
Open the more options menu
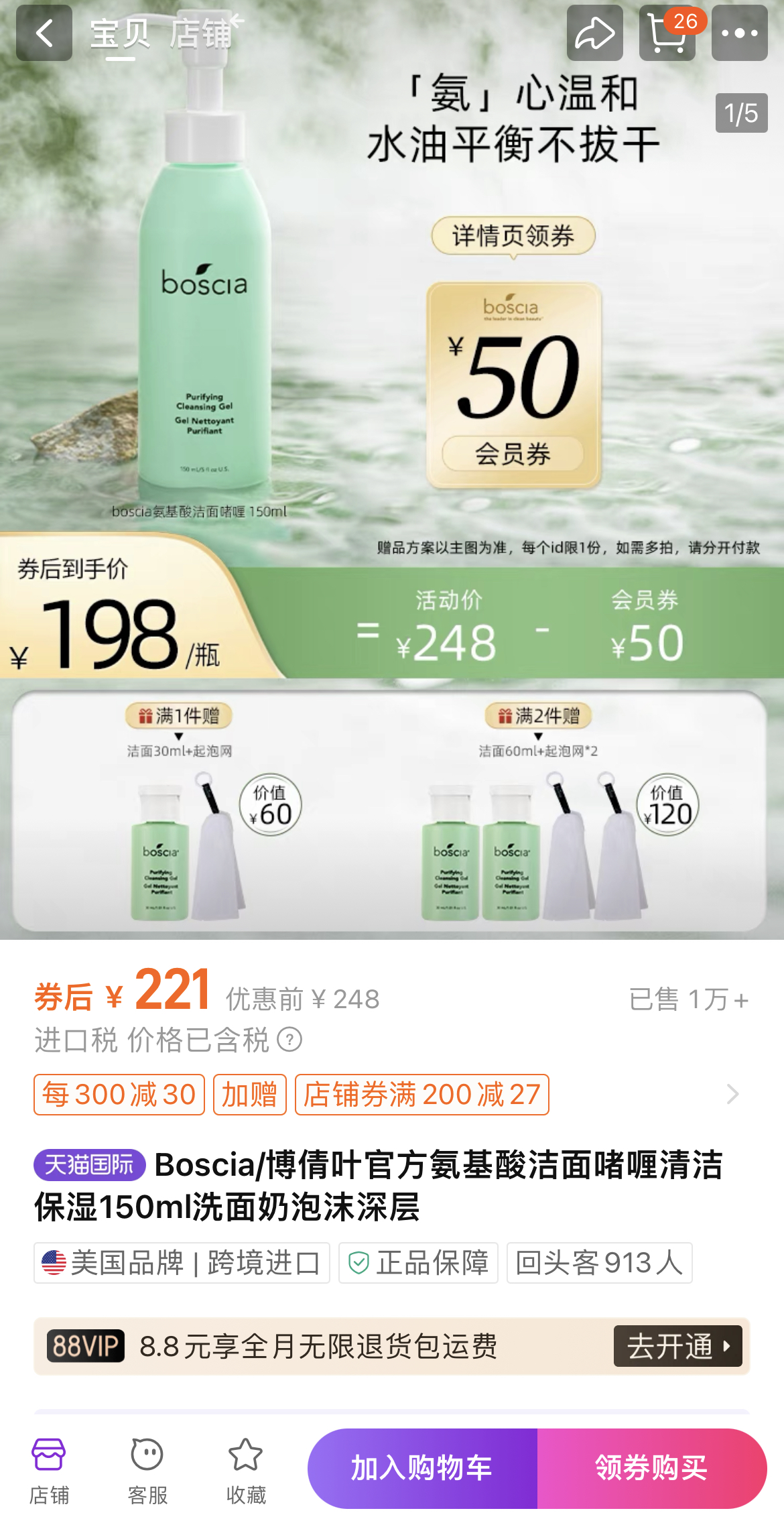click(x=739, y=33)
